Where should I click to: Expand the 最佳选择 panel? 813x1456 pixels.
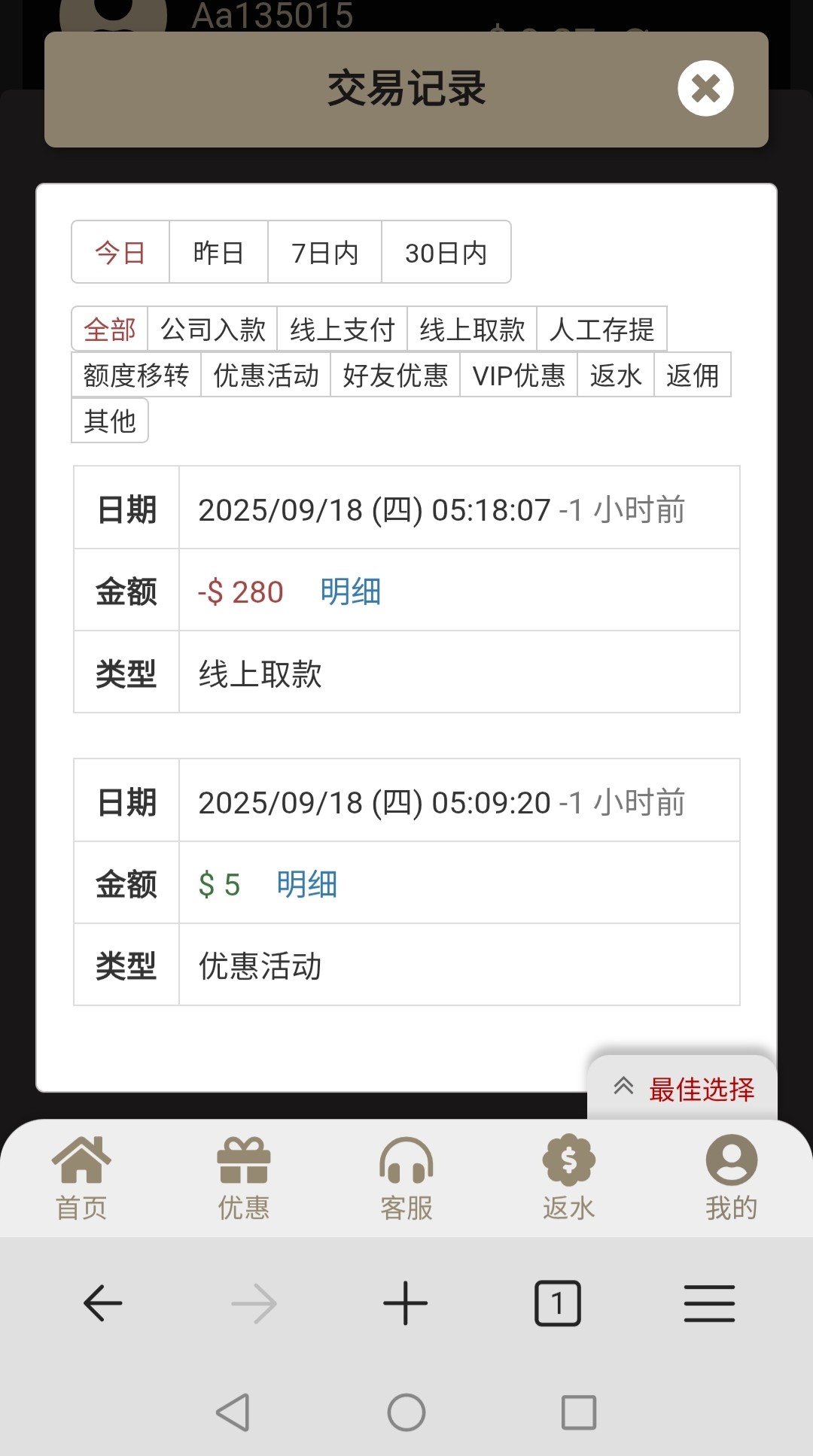(682, 1089)
